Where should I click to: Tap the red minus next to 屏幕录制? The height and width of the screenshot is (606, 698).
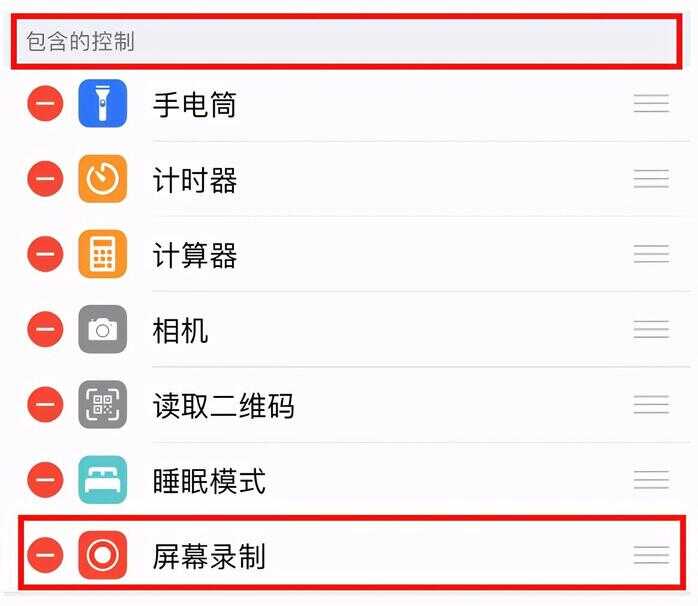click(x=45, y=554)
